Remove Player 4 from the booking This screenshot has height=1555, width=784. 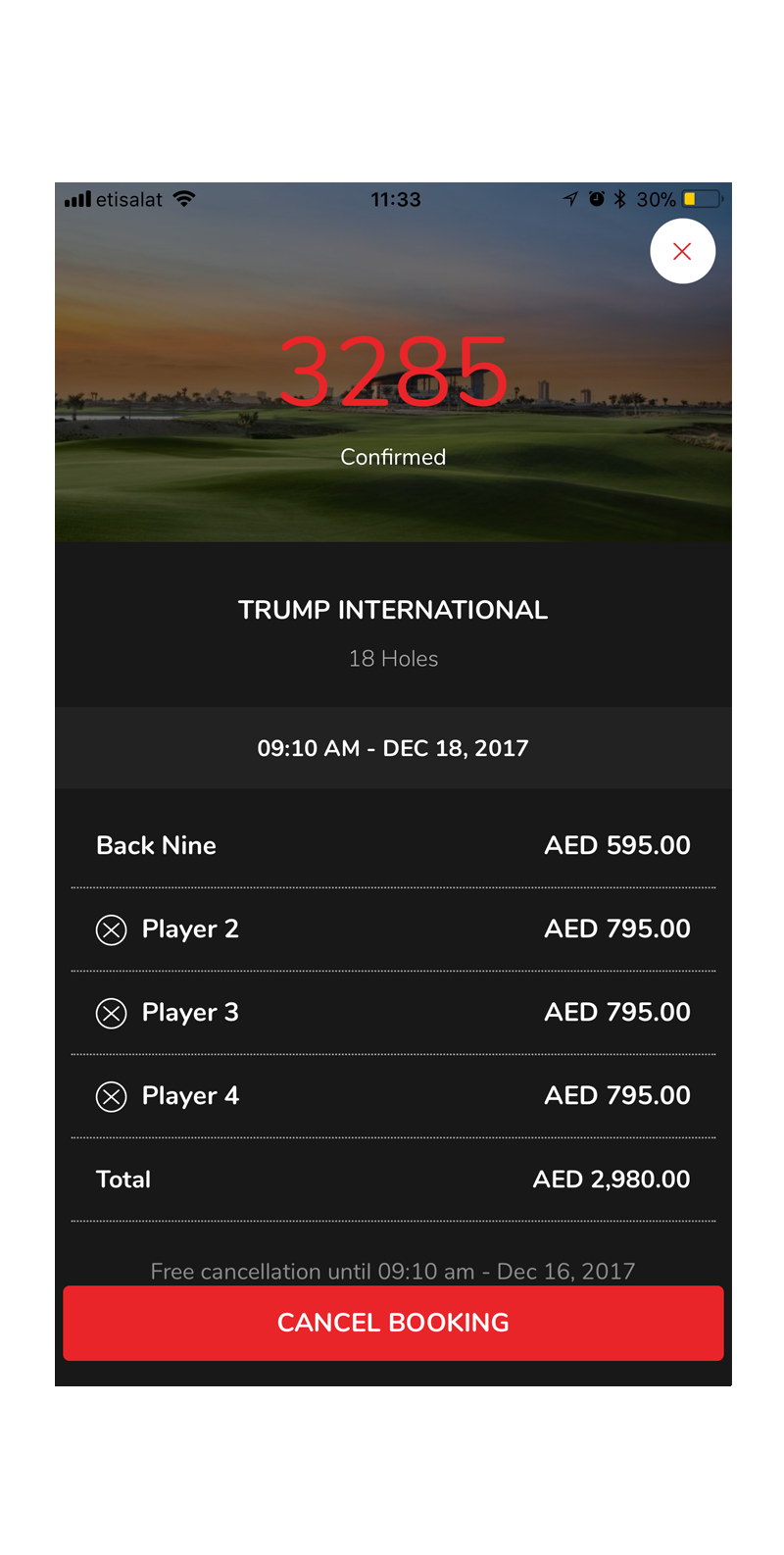click(112, 1096)
